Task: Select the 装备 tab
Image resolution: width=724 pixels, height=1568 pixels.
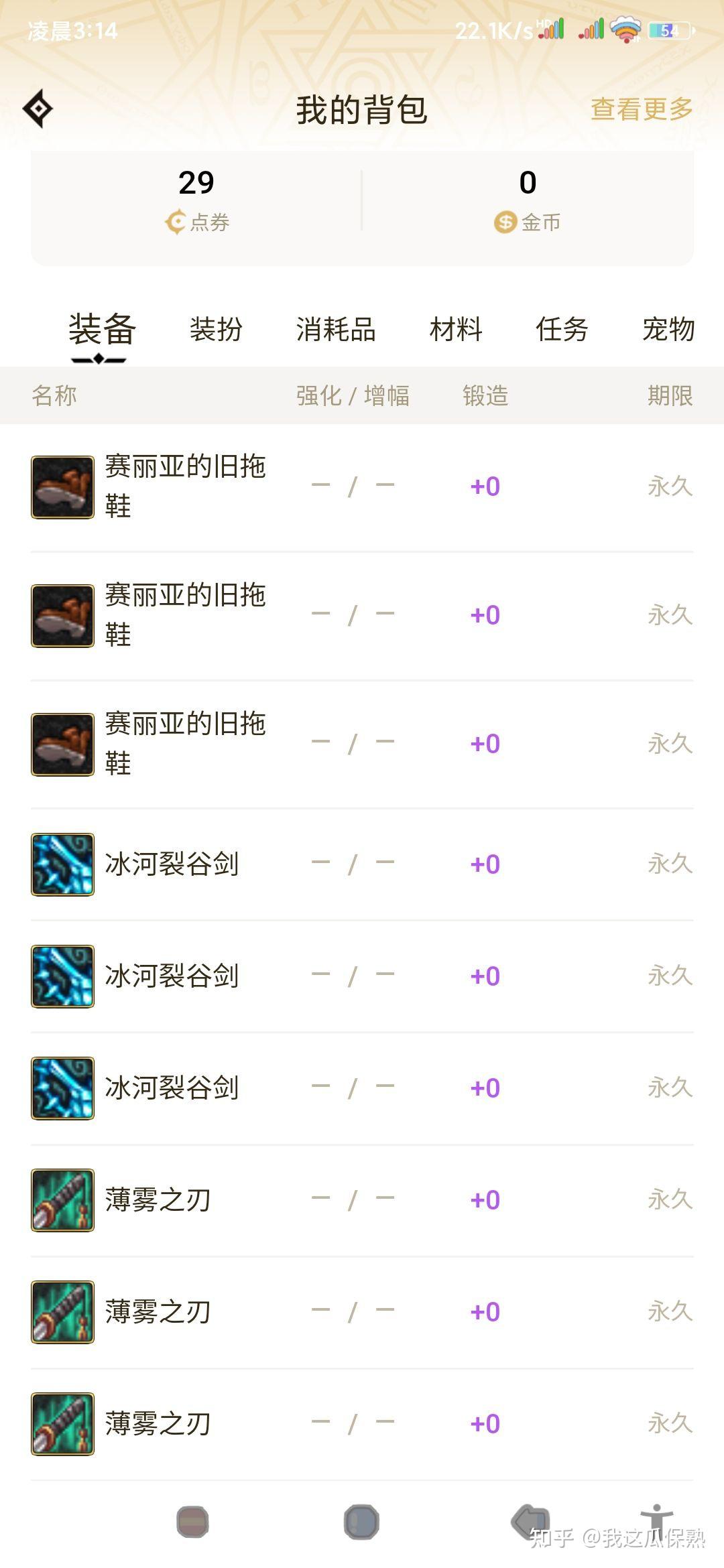Action: tap(102, 330)
